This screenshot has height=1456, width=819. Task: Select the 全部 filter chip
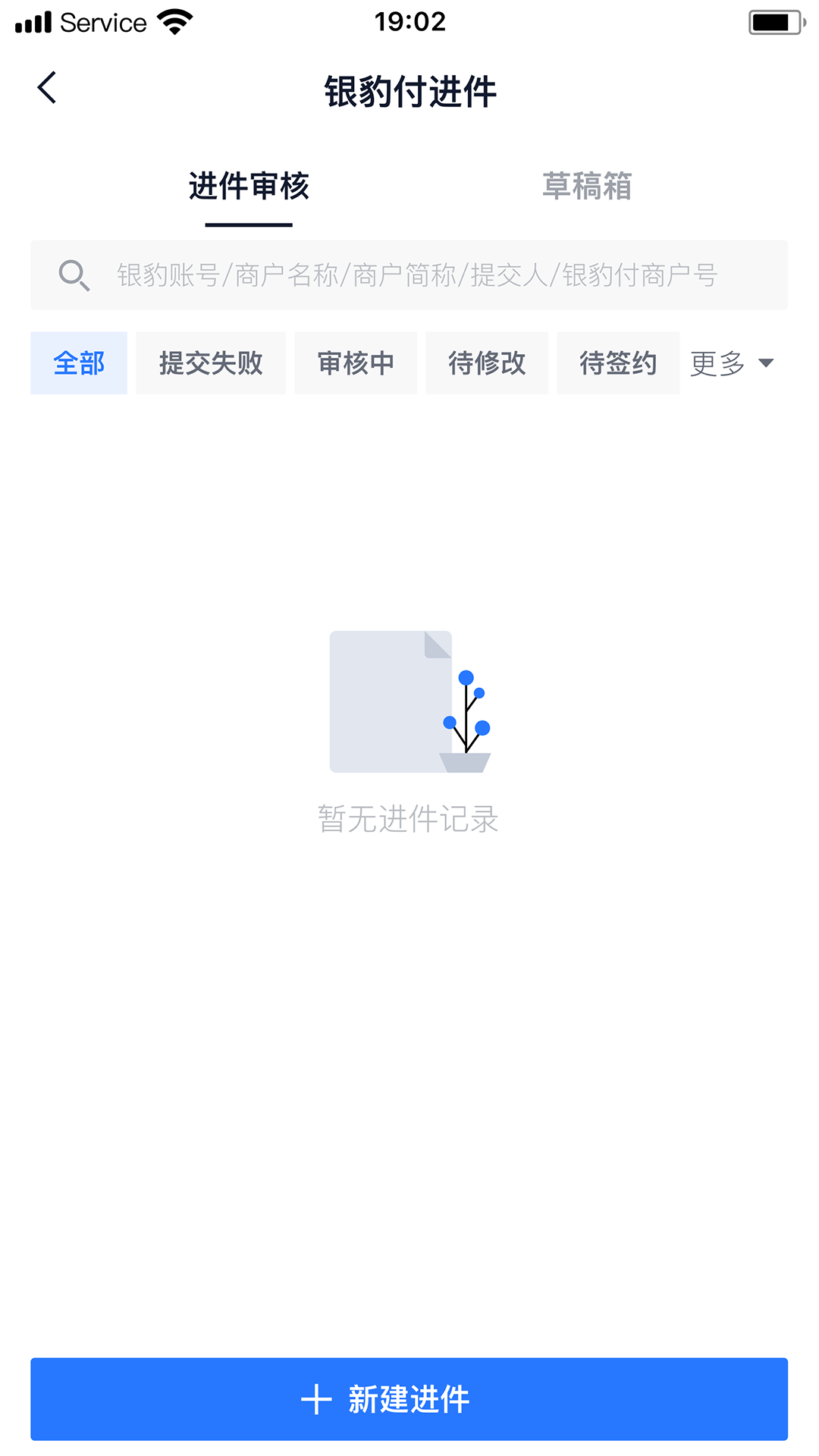click(78, 363)
